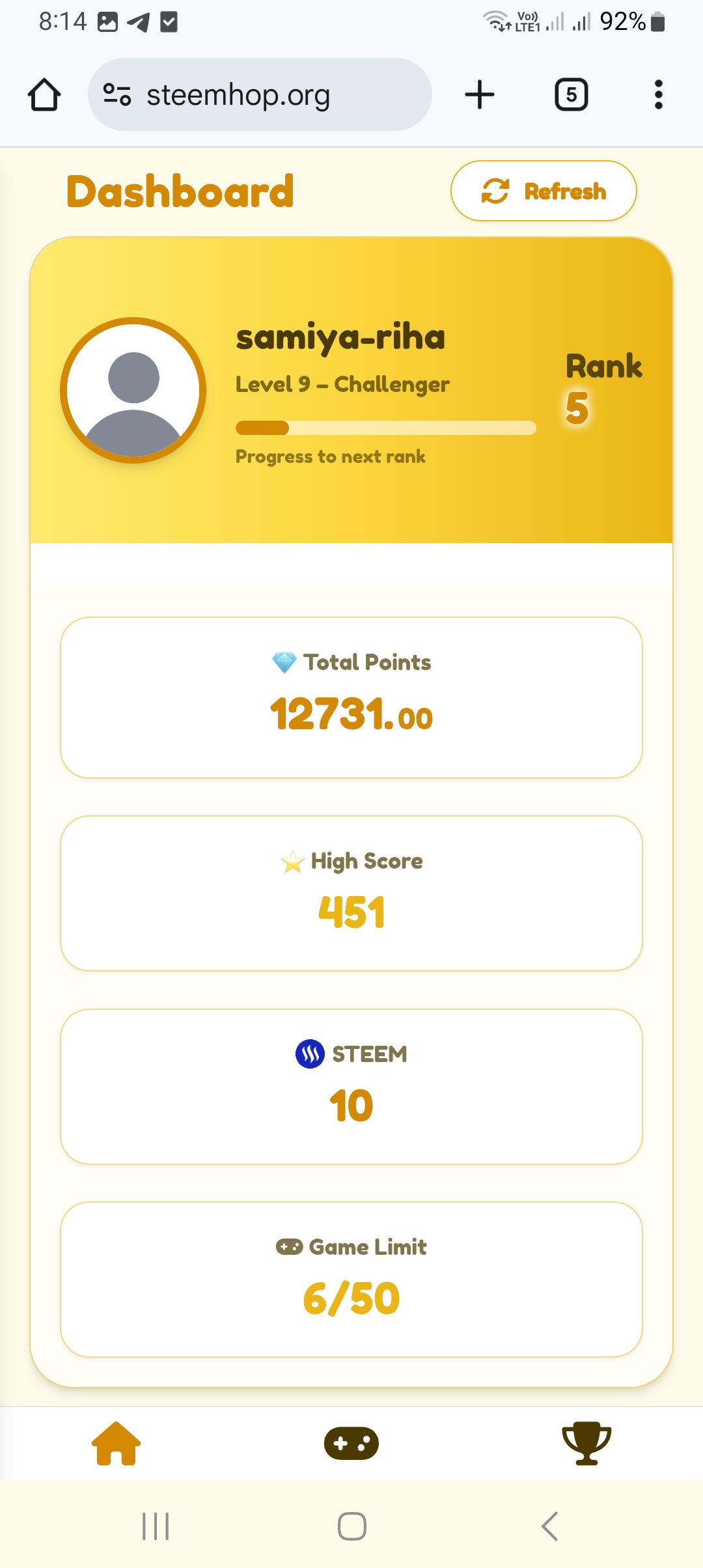Switch to the game controller tab
This screenshot has height=1568, width=703.
pyautogui.click(x=351, y=1443)
